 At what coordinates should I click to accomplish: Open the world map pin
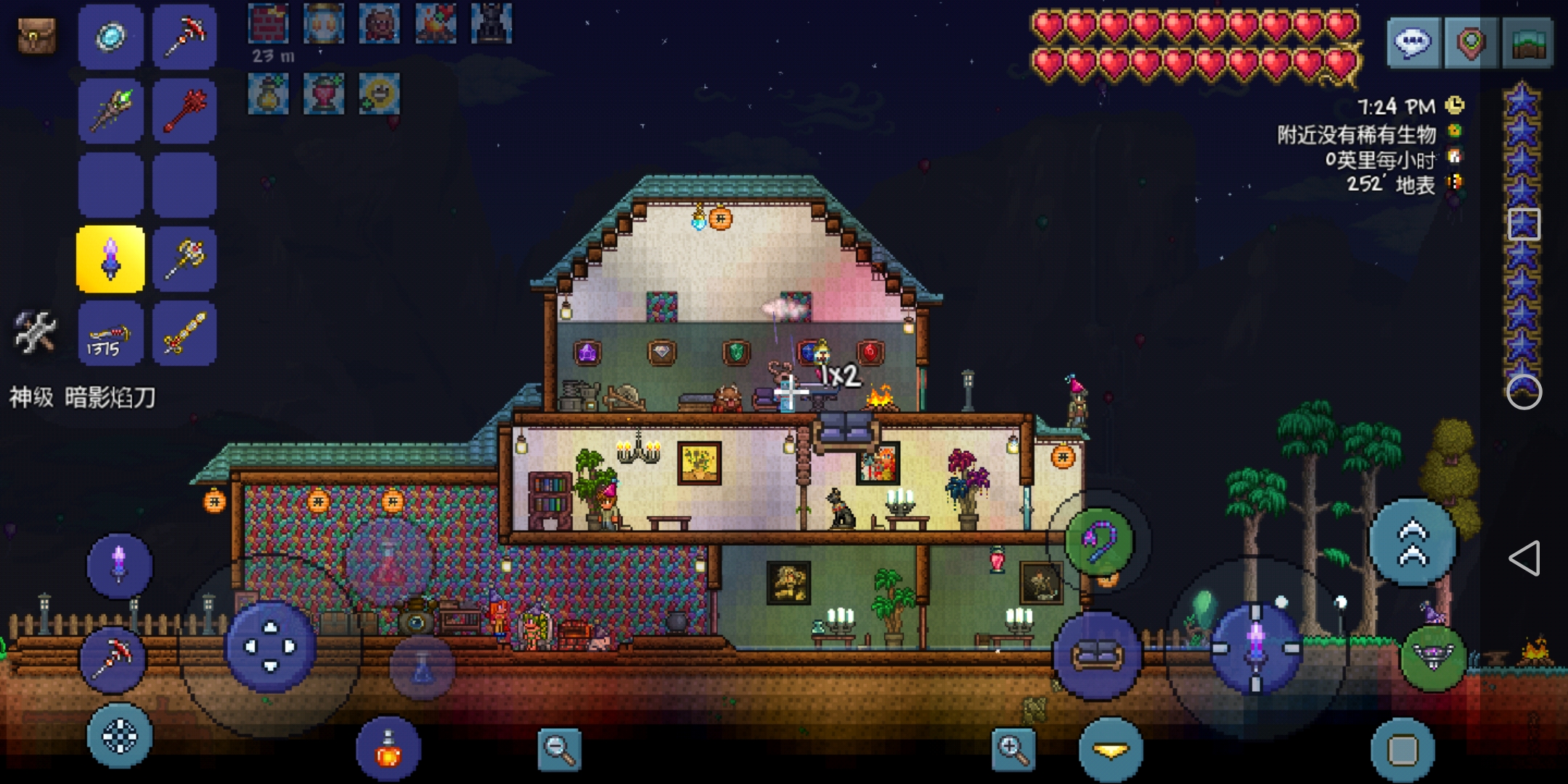pos(1470,43)
